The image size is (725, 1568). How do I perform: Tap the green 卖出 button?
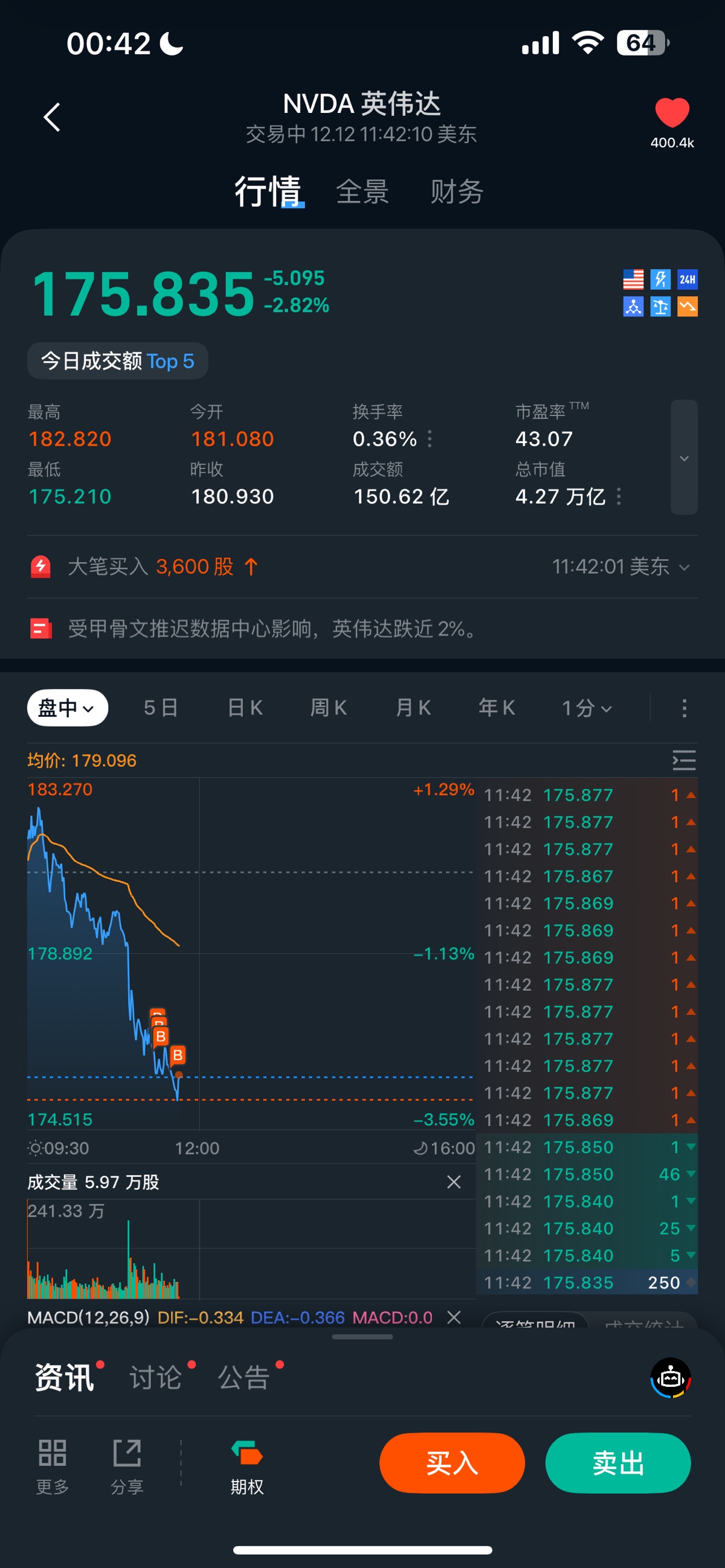pyautogui.click(x=618, y=1463)
